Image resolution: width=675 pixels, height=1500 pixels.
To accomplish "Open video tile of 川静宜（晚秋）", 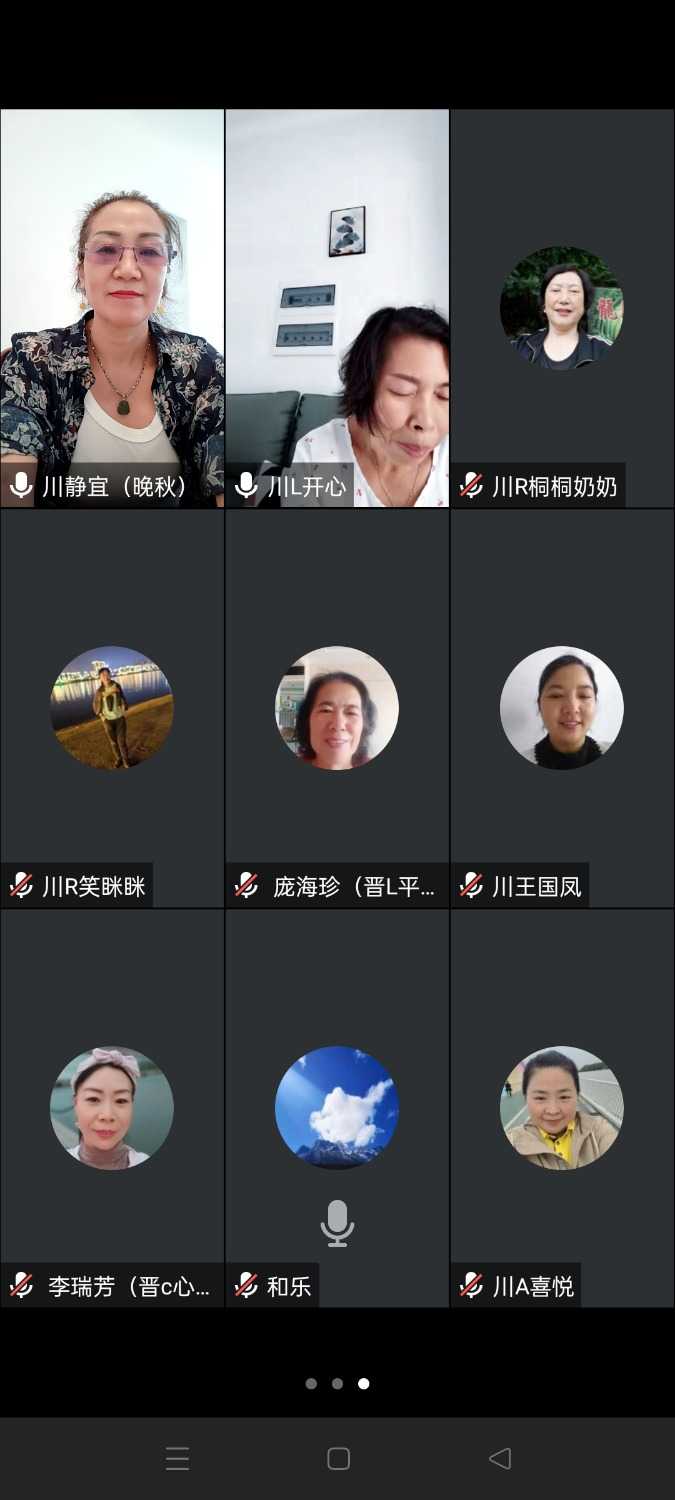I will tap(112, 308).
